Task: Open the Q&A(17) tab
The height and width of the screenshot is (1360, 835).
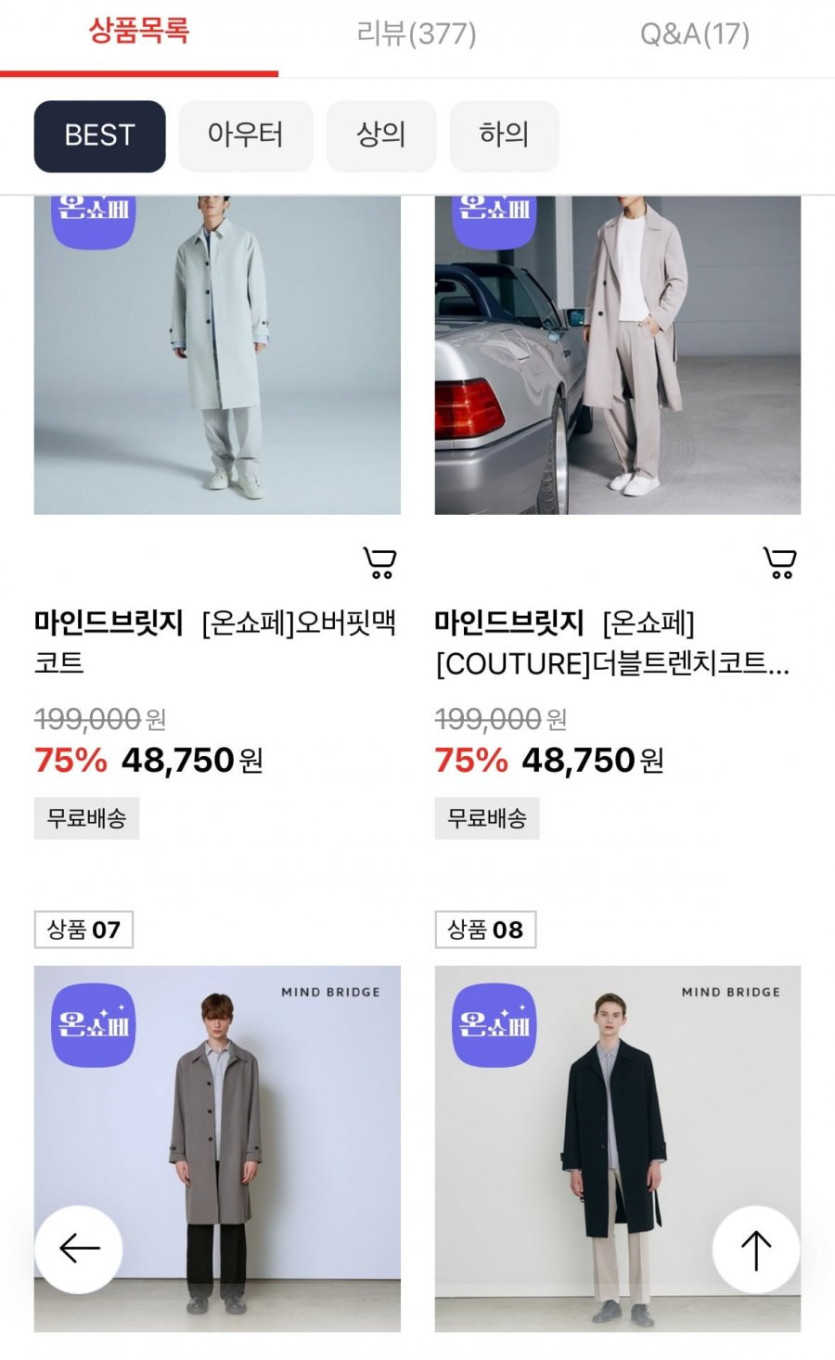Action: [x=694, y=35]
